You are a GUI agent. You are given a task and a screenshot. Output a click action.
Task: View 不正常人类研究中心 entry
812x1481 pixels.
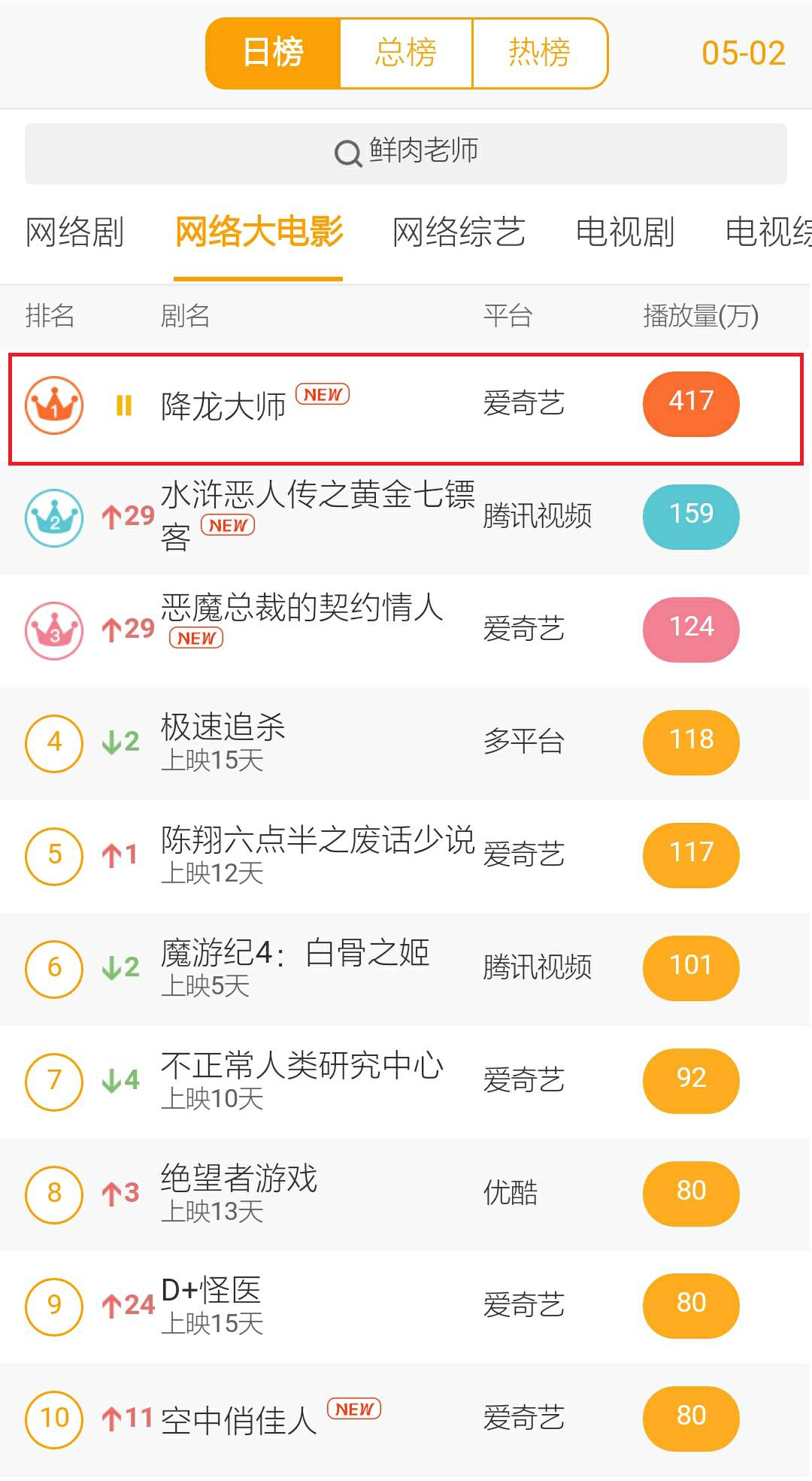click(x=301, y=1079)
